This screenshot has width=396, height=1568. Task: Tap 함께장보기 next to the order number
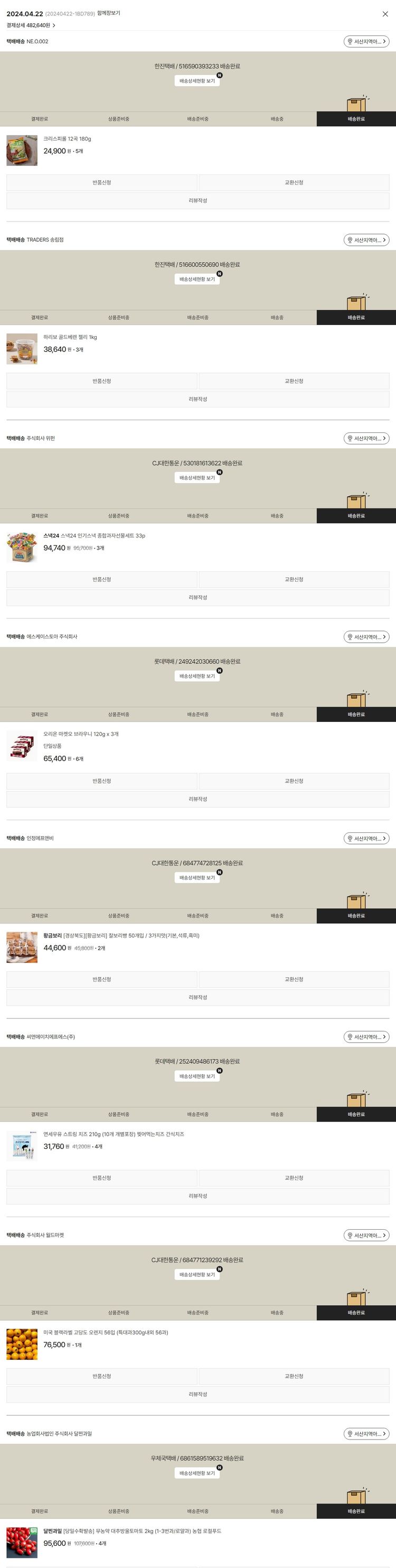click(x=108, y=13)
